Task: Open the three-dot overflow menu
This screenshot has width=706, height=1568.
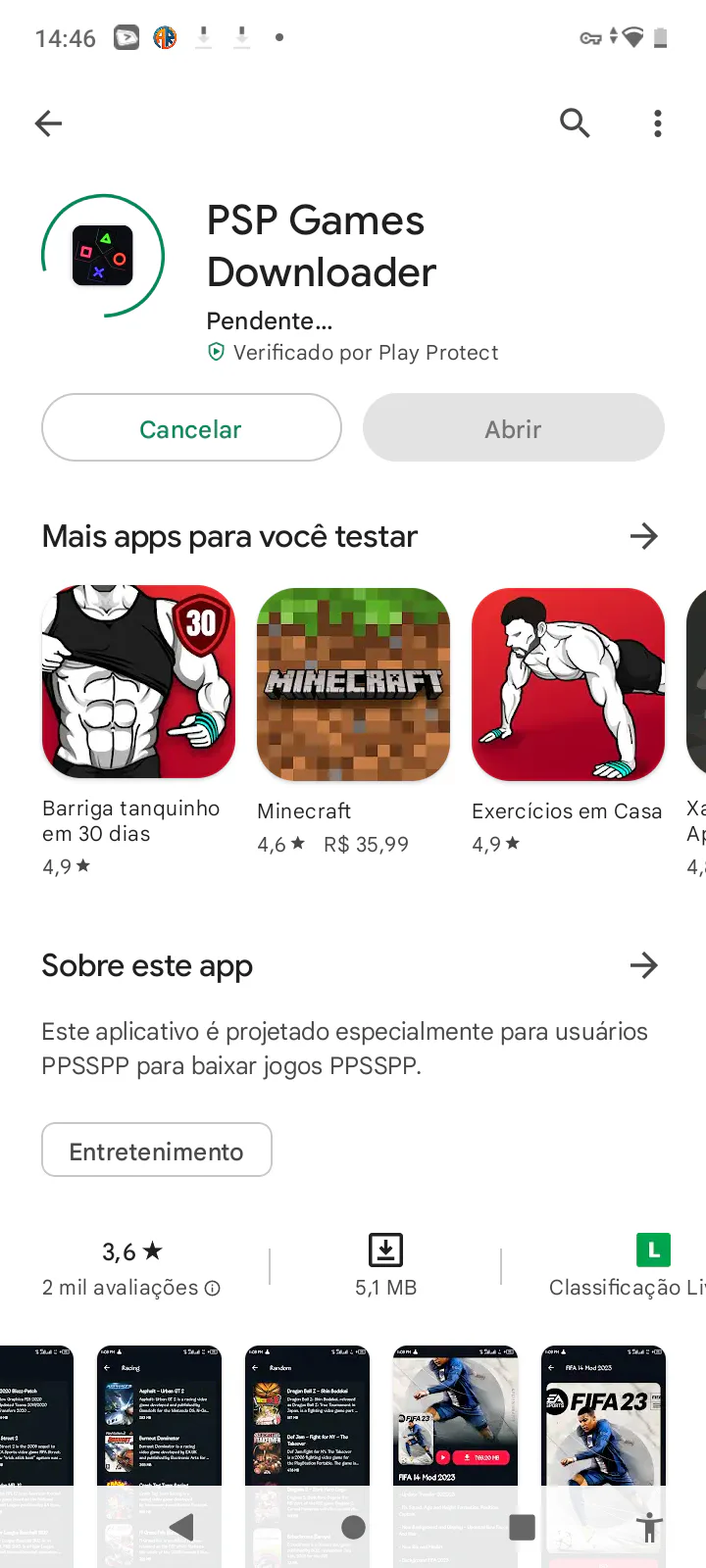Action: pyautogui.click(x=657, y=123)
